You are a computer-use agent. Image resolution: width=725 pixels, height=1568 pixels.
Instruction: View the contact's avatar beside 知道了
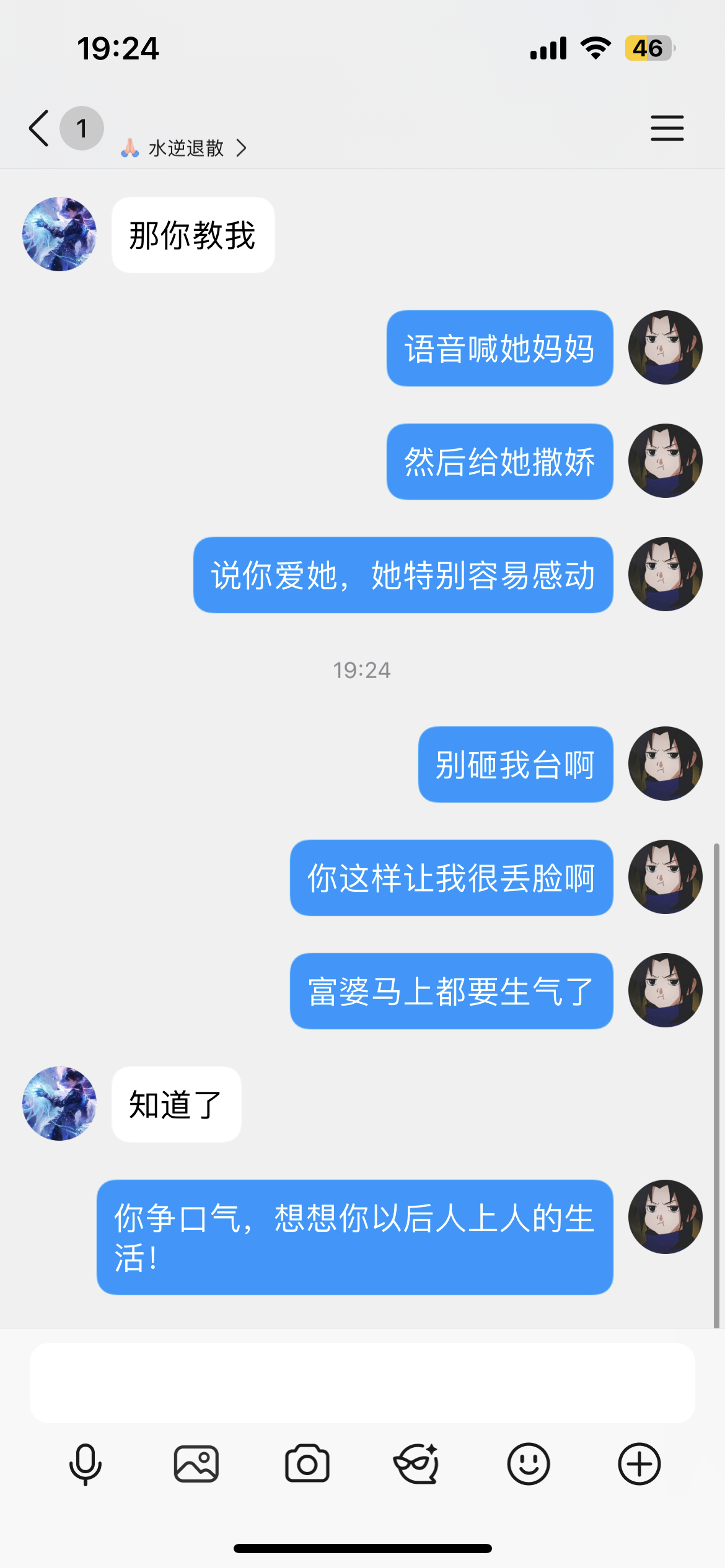tap(59, 1104)
